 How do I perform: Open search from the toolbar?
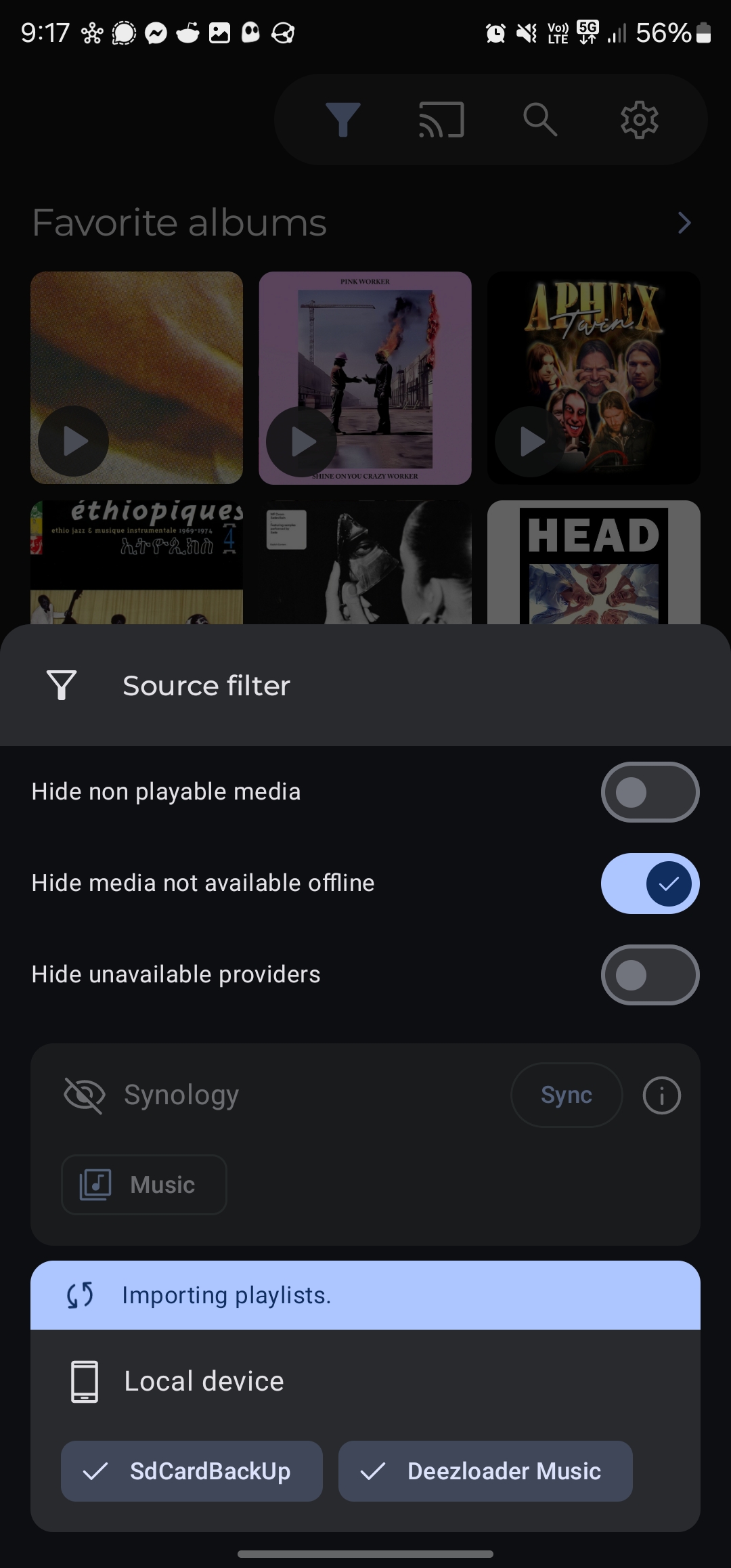pos(540,120)
